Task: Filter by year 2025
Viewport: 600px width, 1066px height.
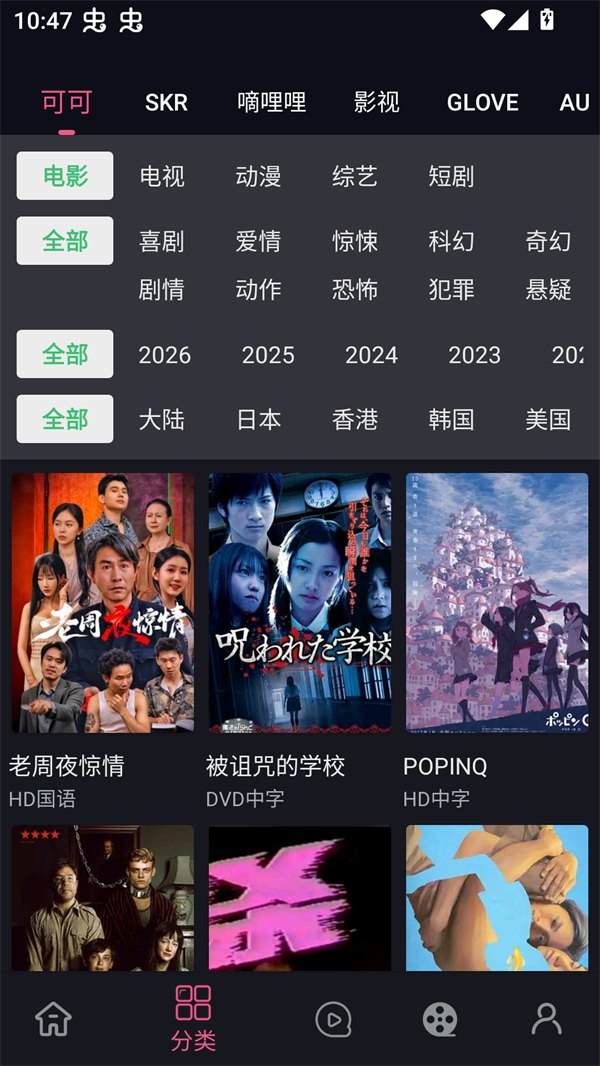Action: [x=268, y=355]
